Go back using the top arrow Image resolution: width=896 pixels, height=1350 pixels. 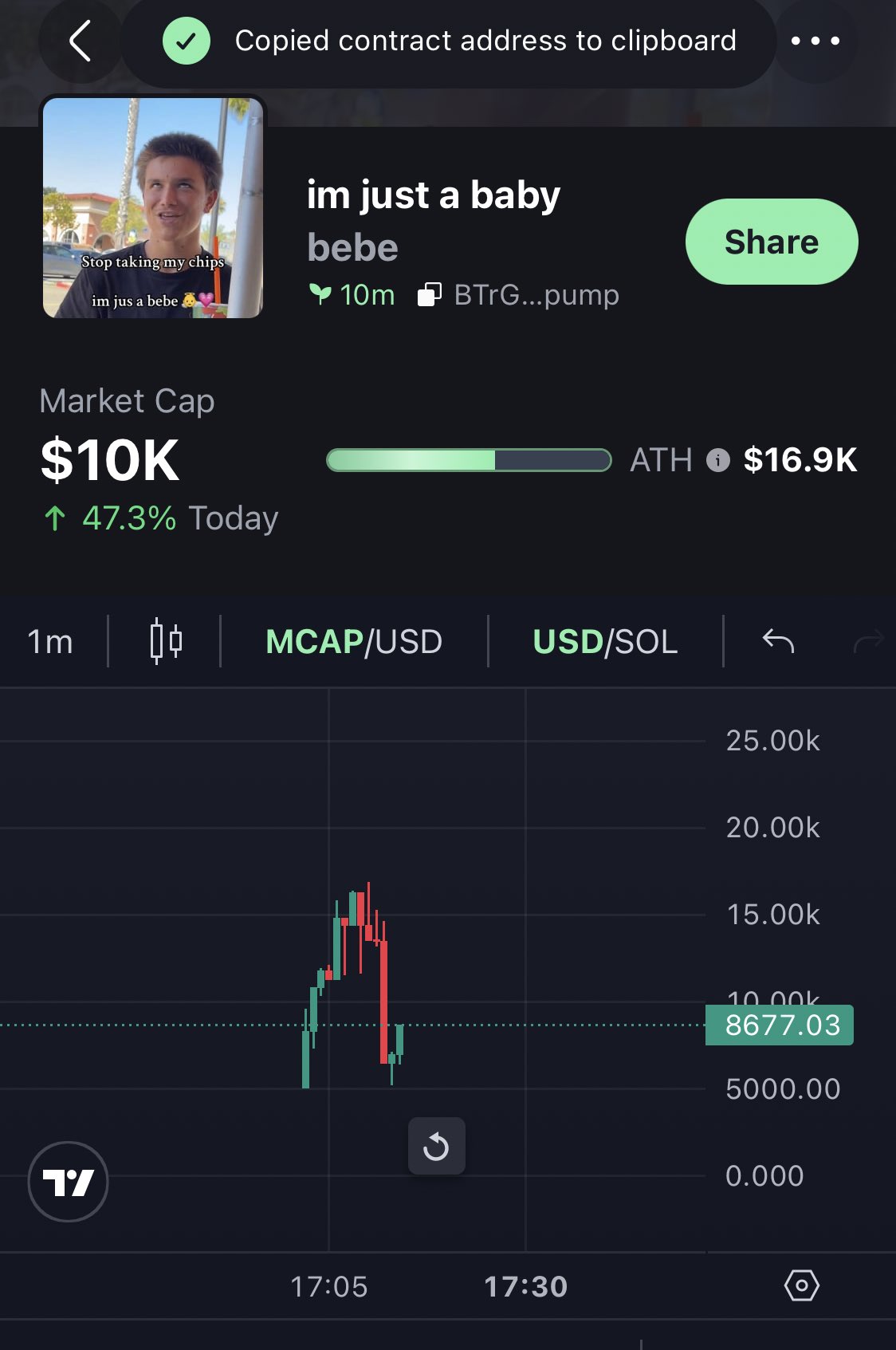80,41
